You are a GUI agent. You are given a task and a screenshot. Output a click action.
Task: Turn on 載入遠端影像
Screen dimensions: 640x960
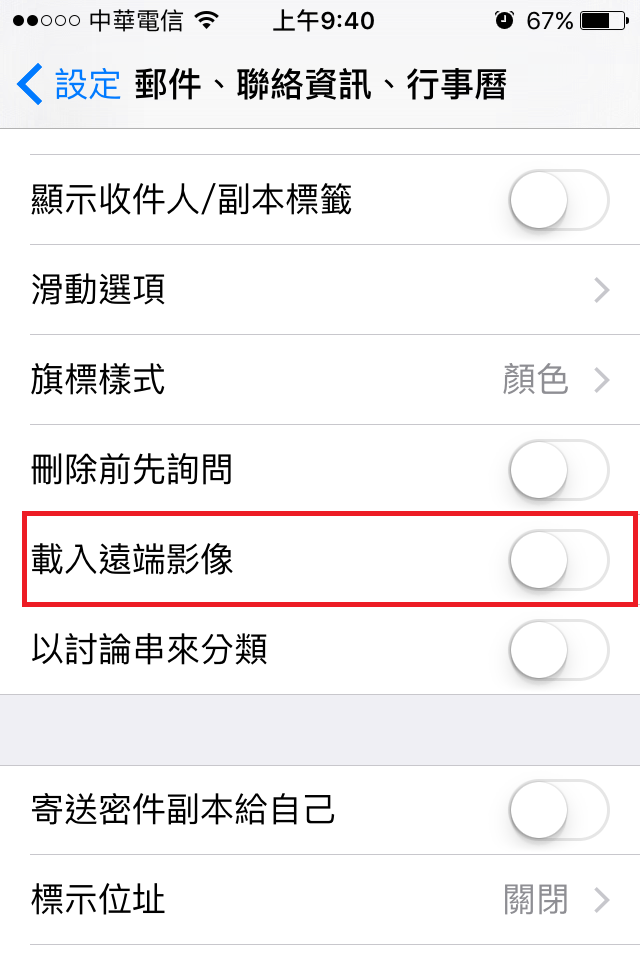[x=558, y=560]
